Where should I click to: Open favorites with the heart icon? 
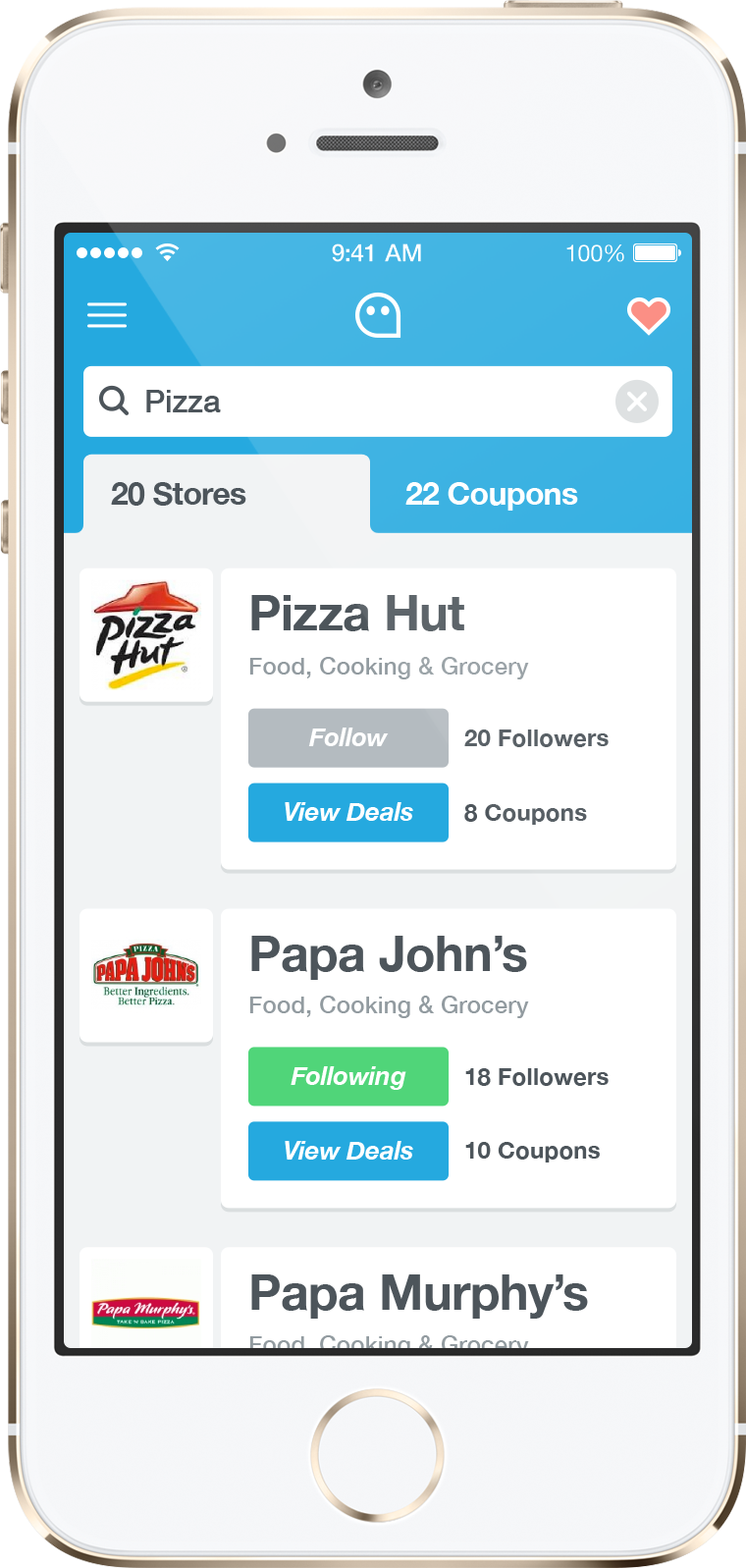[648, 315]
